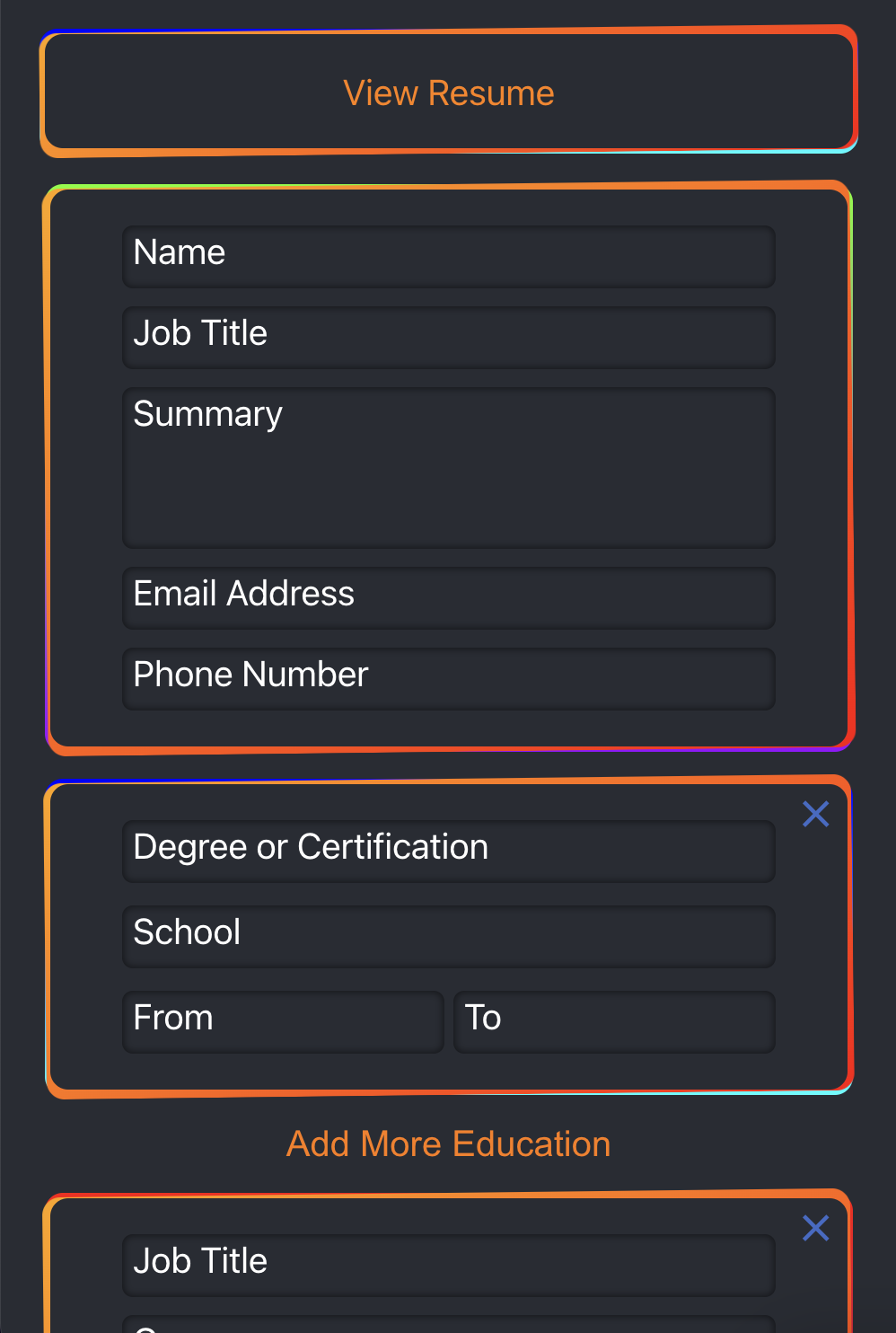
Task: Select the Degree or Certification field
Action: 448,851
